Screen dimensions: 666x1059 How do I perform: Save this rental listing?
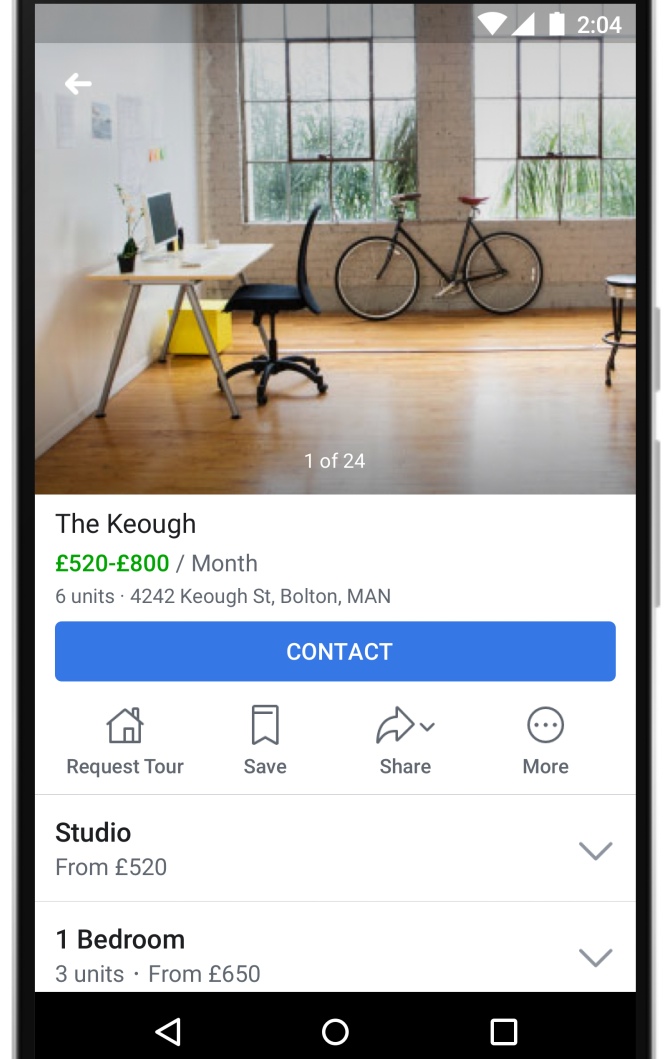(265, 740)
